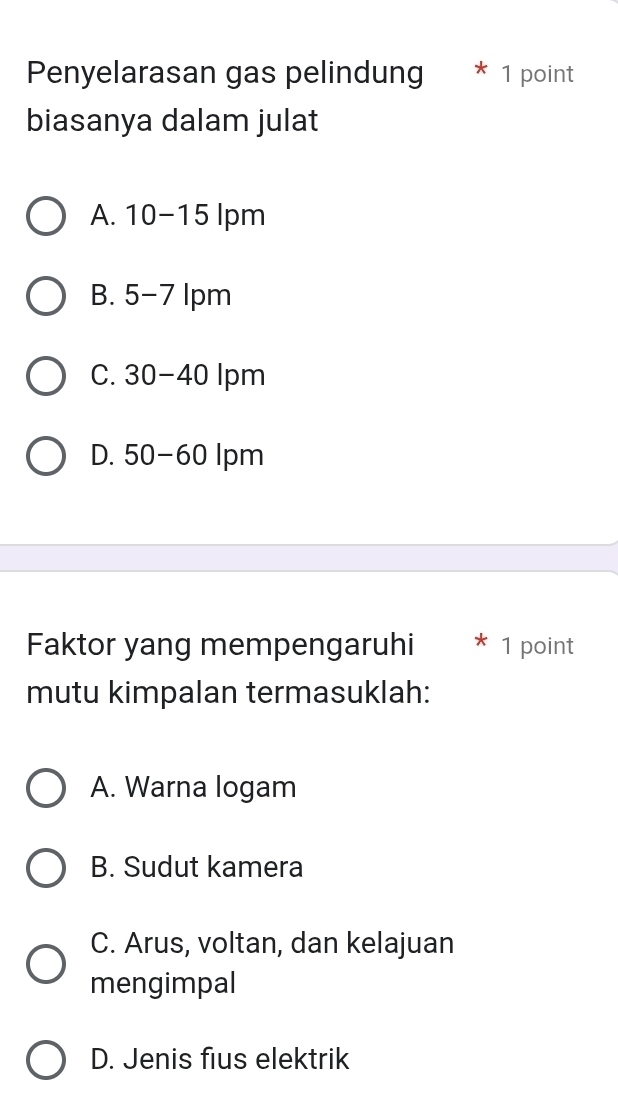Choose the B. 5–7 lpm answer
This screenshot has height=1111, width=618.
[x=45, y=297]
